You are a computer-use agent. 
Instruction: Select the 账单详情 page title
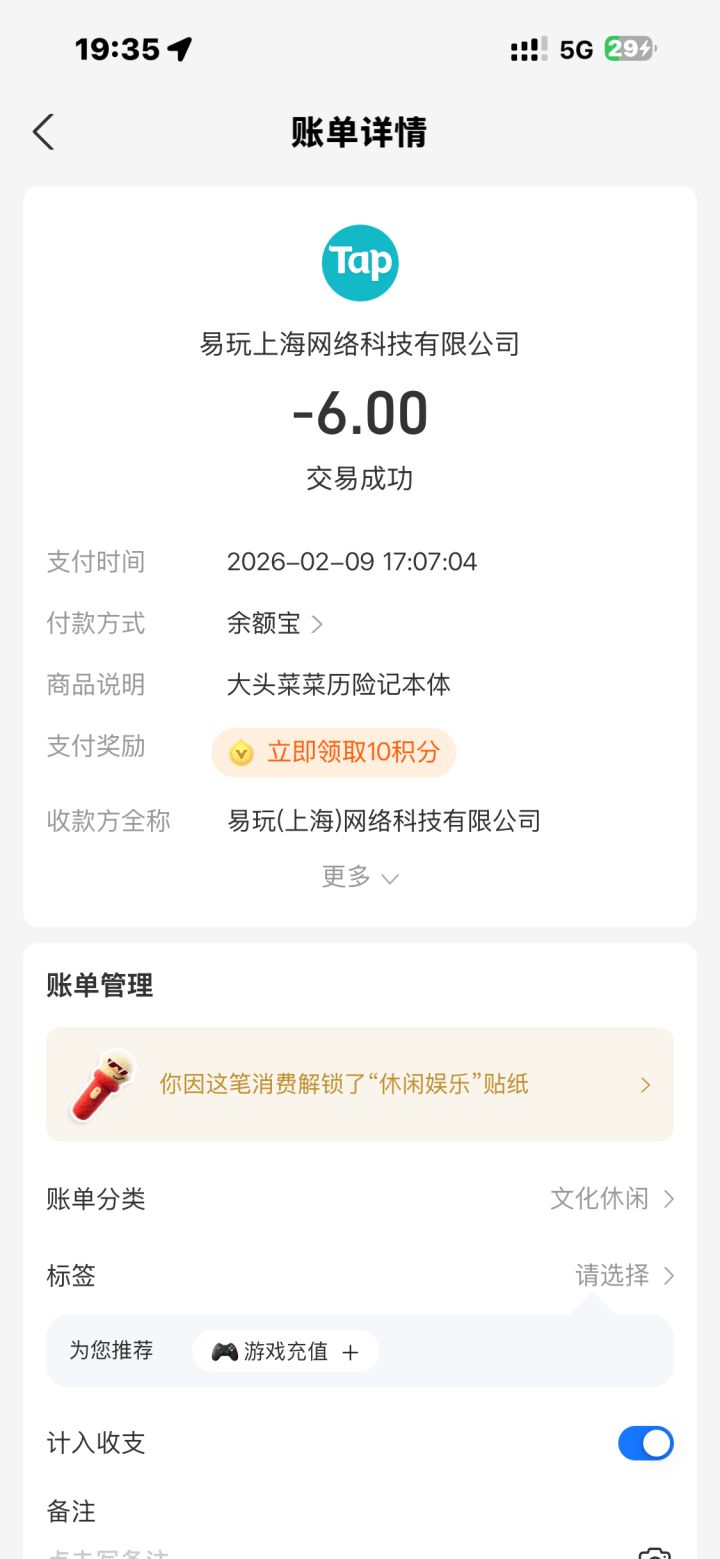pyautogui.click(x=360, y=133)
